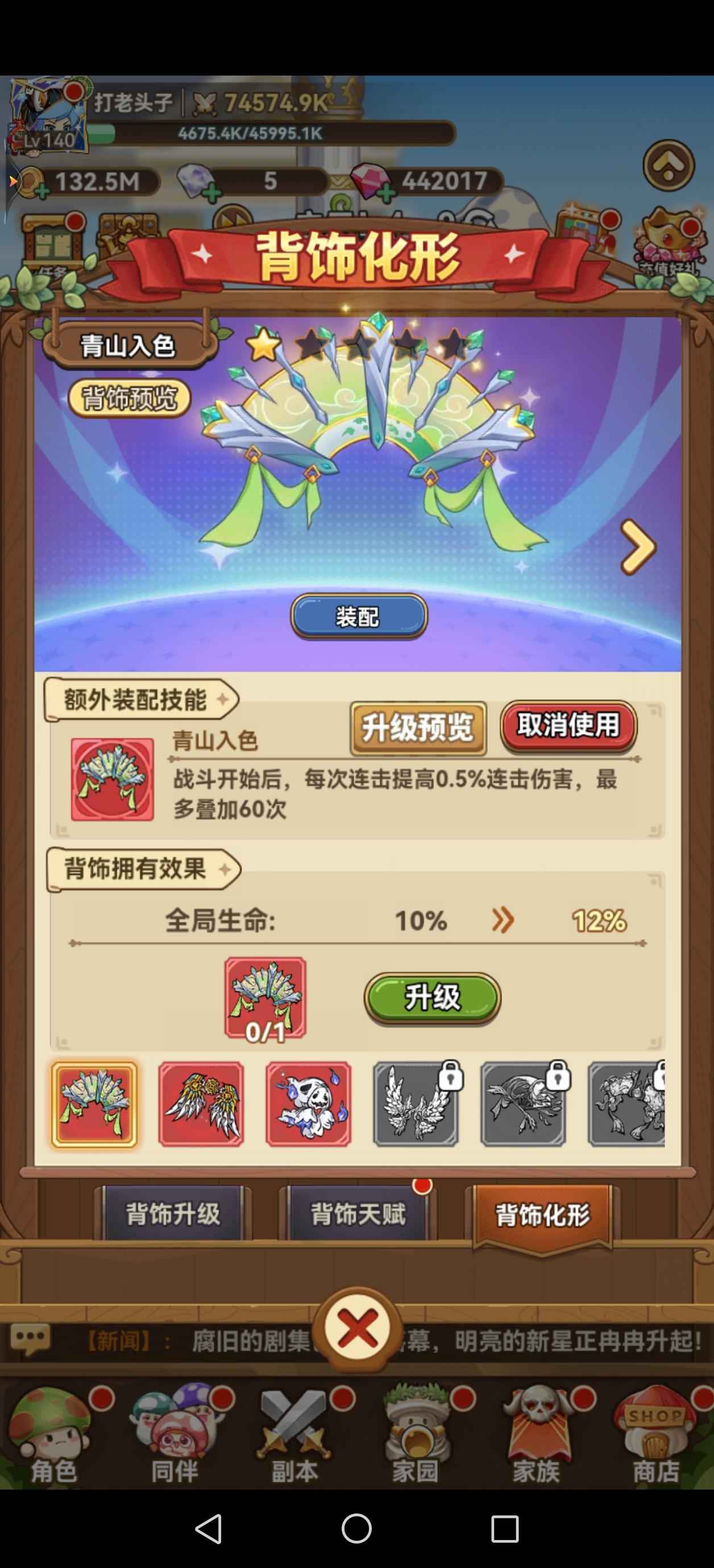714x1568 pixels.
Task: Add more red gems with plus
Action: click(385, 194)
